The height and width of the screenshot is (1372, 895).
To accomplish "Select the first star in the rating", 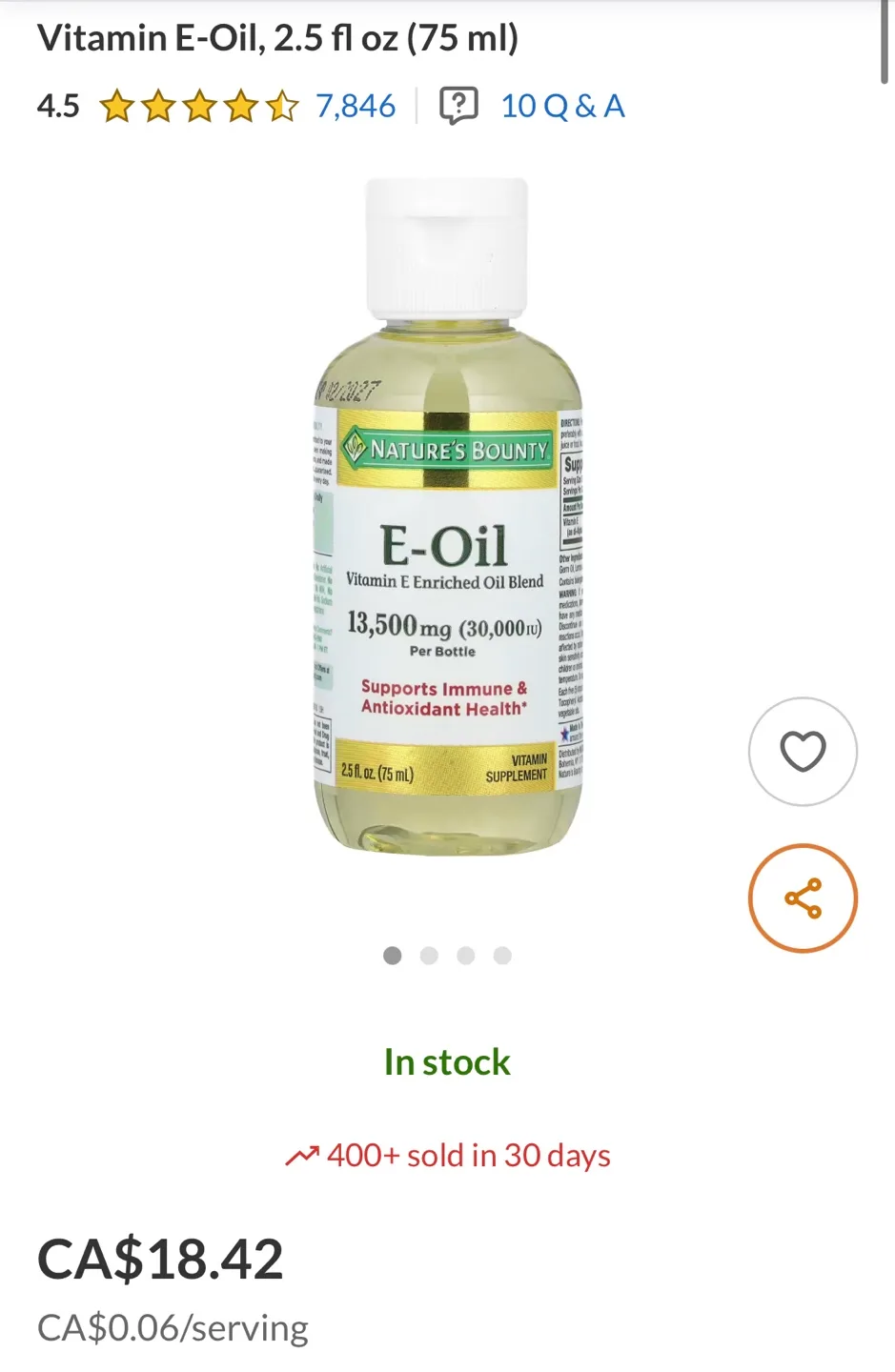I will [116, 105].
